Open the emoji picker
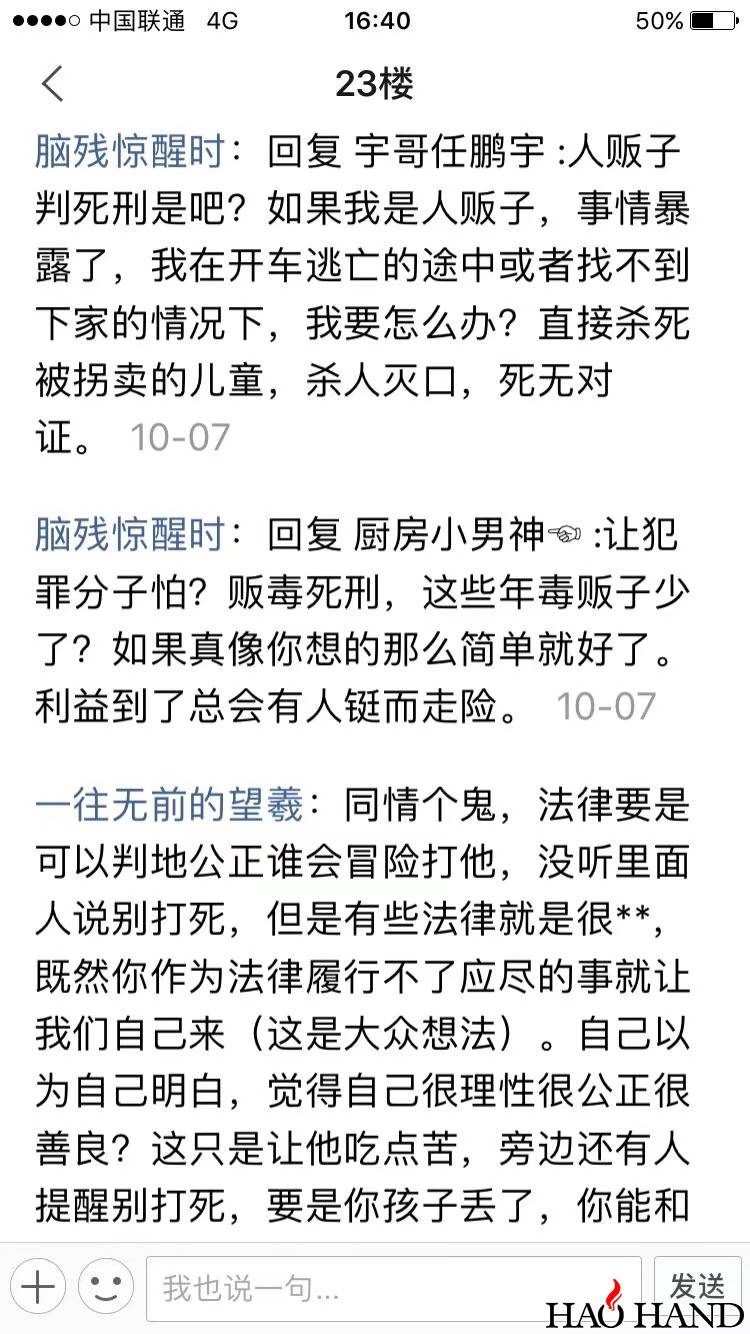 (106, 1287)
